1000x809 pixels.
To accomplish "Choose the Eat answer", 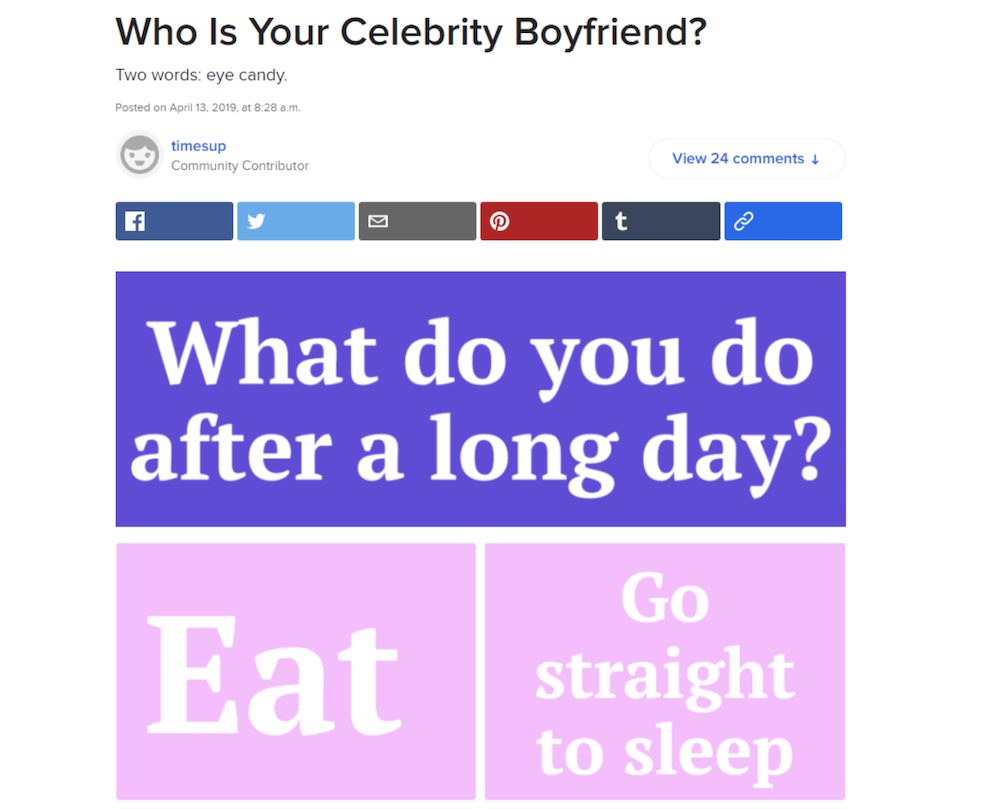I will tap(296, 671).
